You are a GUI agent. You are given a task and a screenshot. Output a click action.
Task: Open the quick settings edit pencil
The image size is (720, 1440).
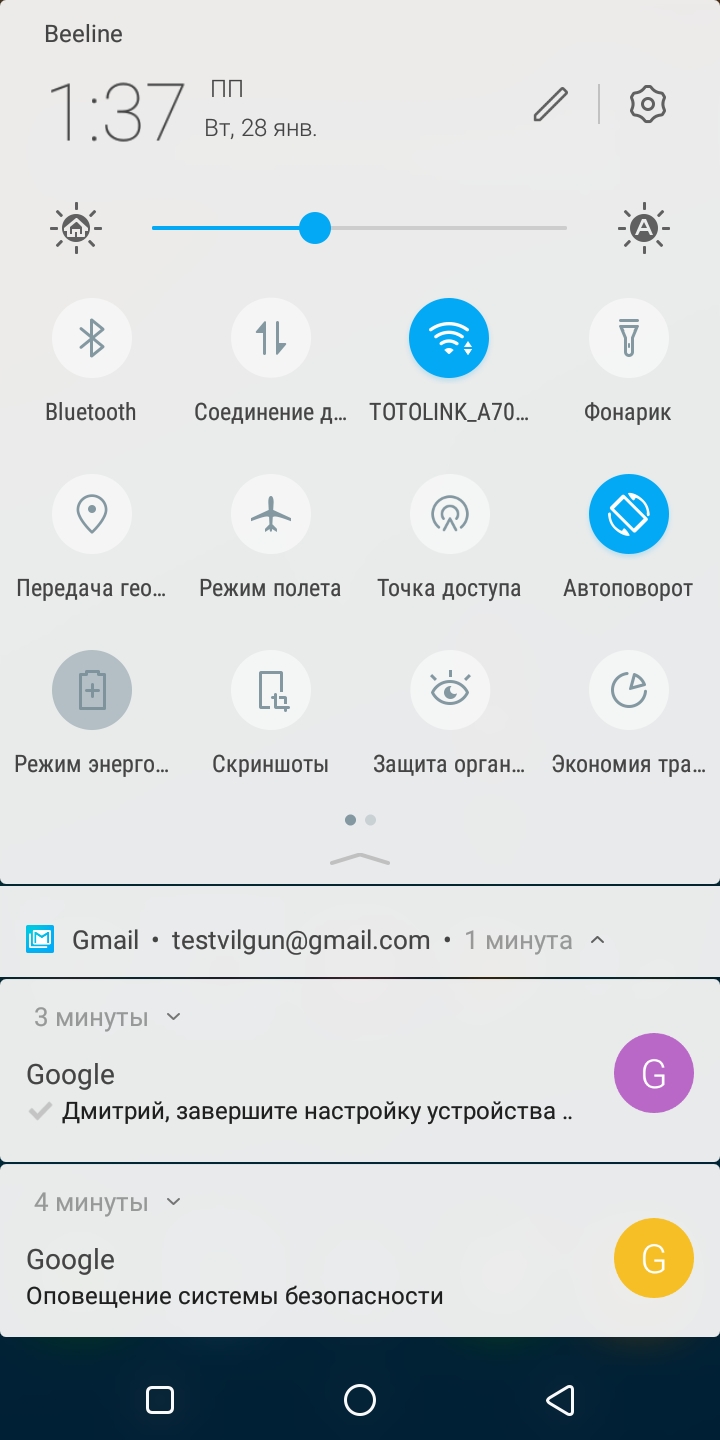click(550, 104)
